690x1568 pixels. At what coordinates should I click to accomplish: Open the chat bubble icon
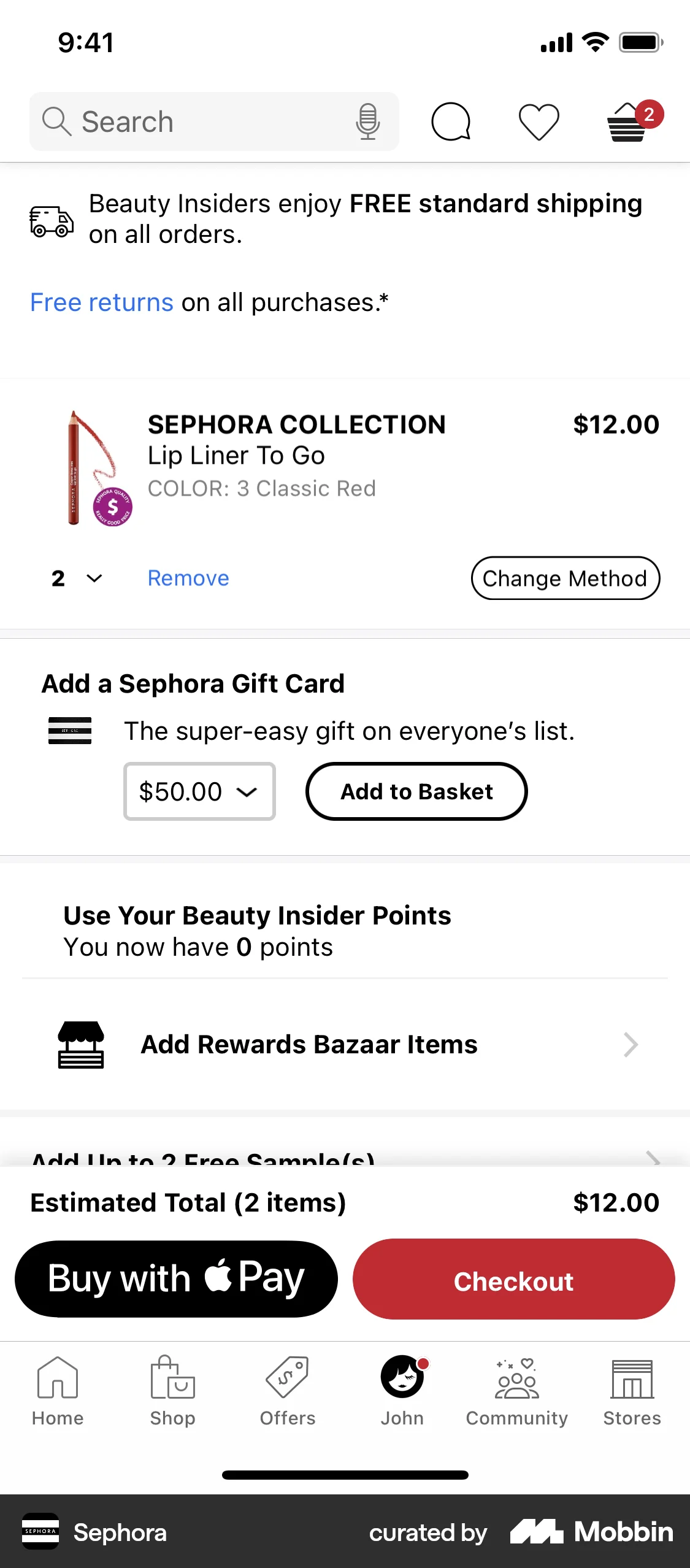[x=451, y=121]
